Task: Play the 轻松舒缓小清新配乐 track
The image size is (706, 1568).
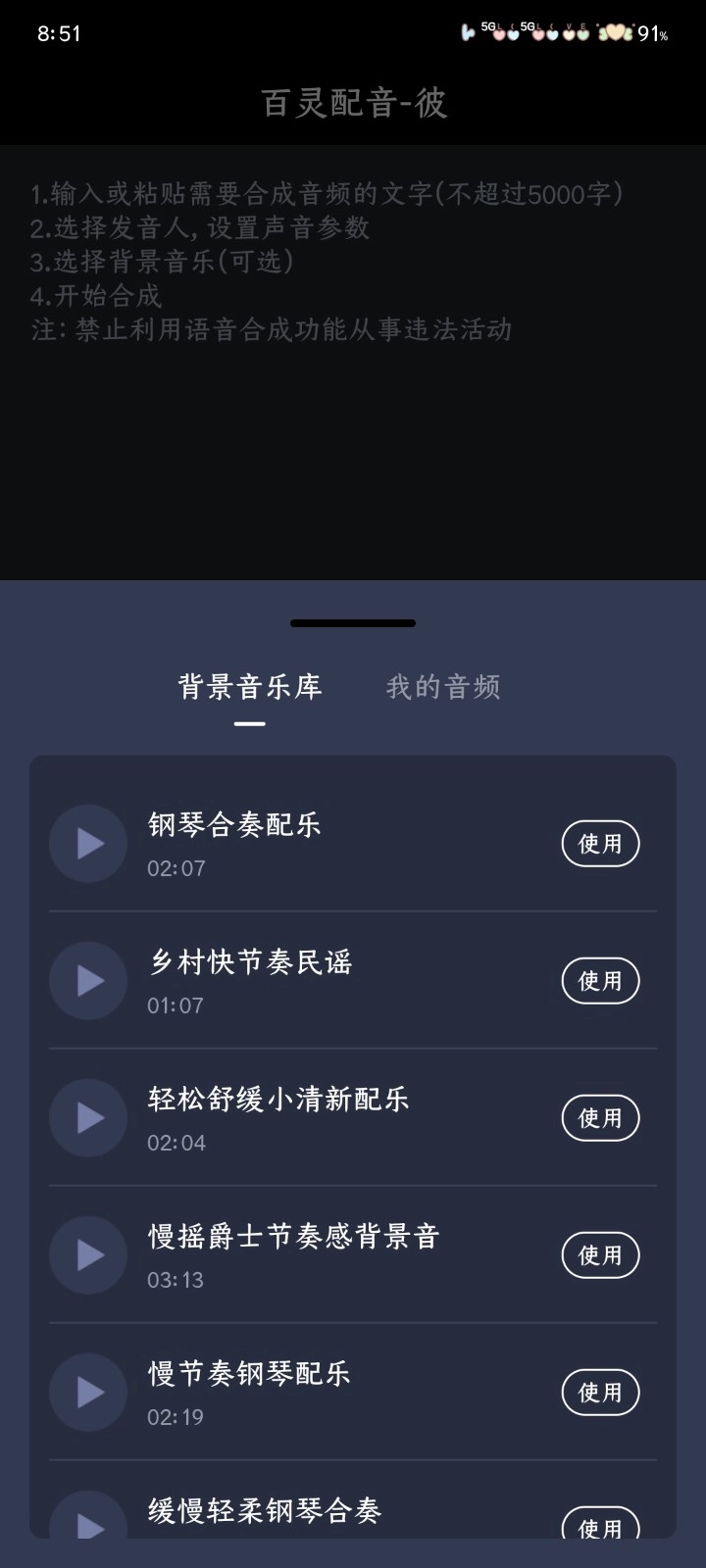Action: 87,1118
